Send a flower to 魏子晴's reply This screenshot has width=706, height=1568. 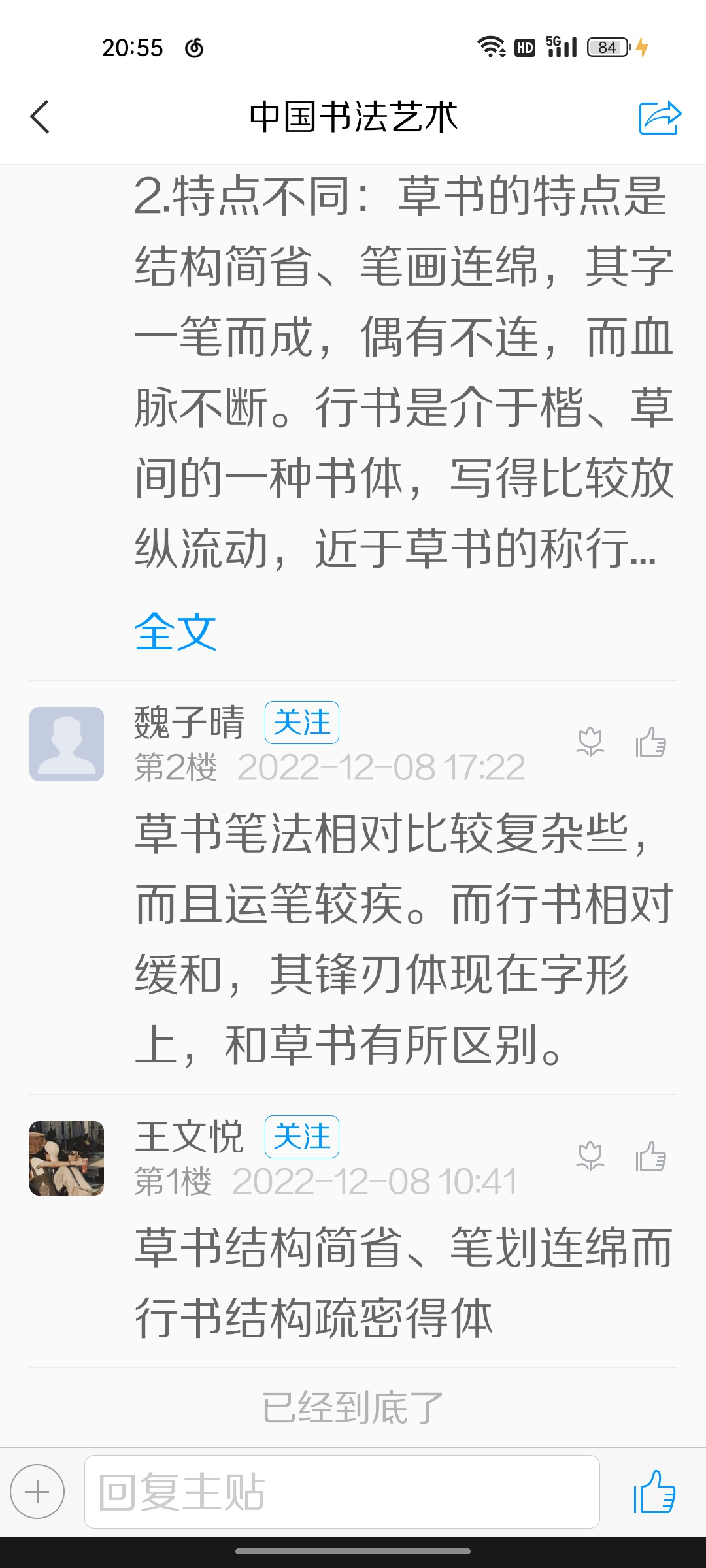tap(590, 743)
